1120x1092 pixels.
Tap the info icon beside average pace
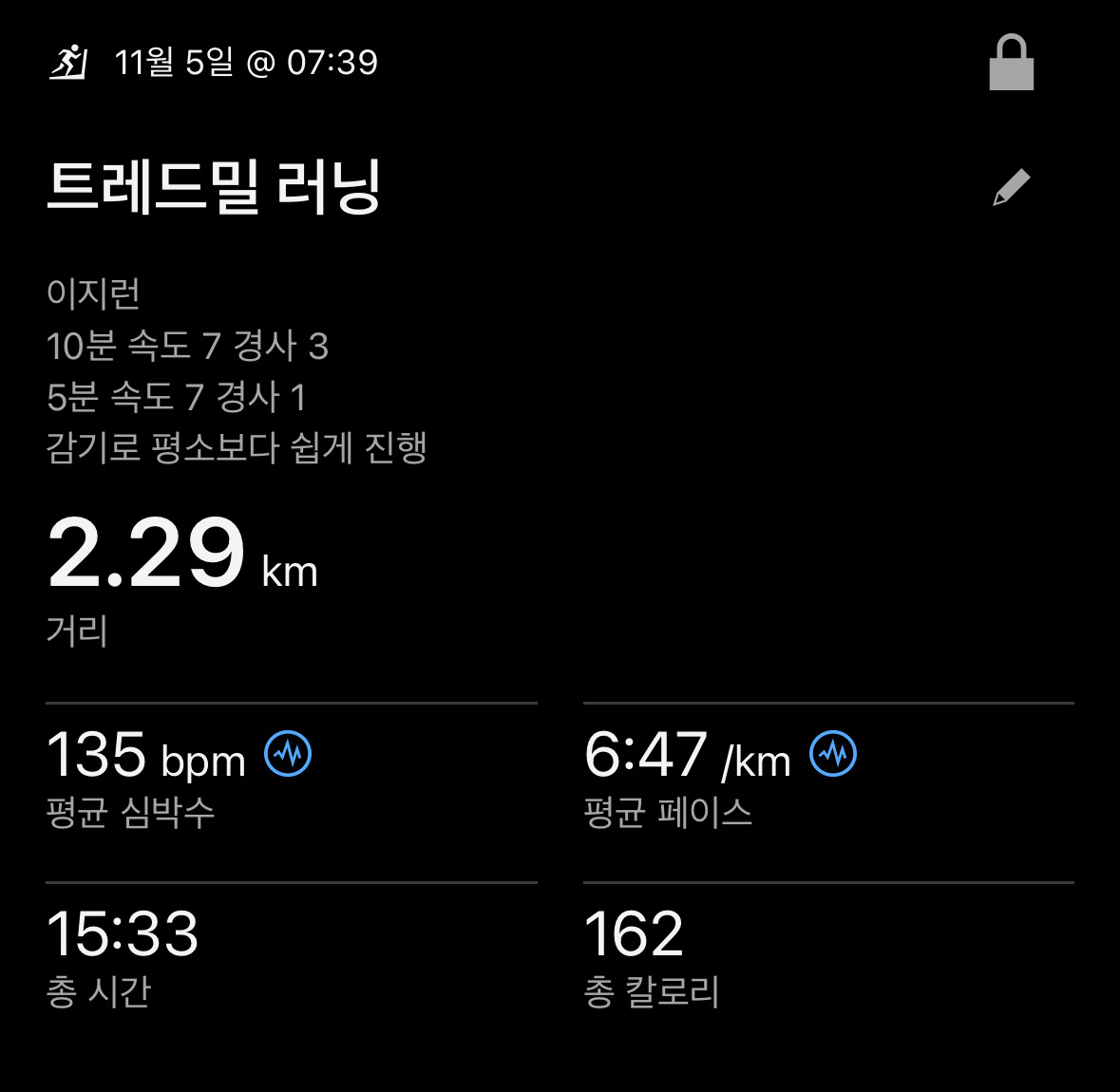pyautogui.click(x=833, y=755)
